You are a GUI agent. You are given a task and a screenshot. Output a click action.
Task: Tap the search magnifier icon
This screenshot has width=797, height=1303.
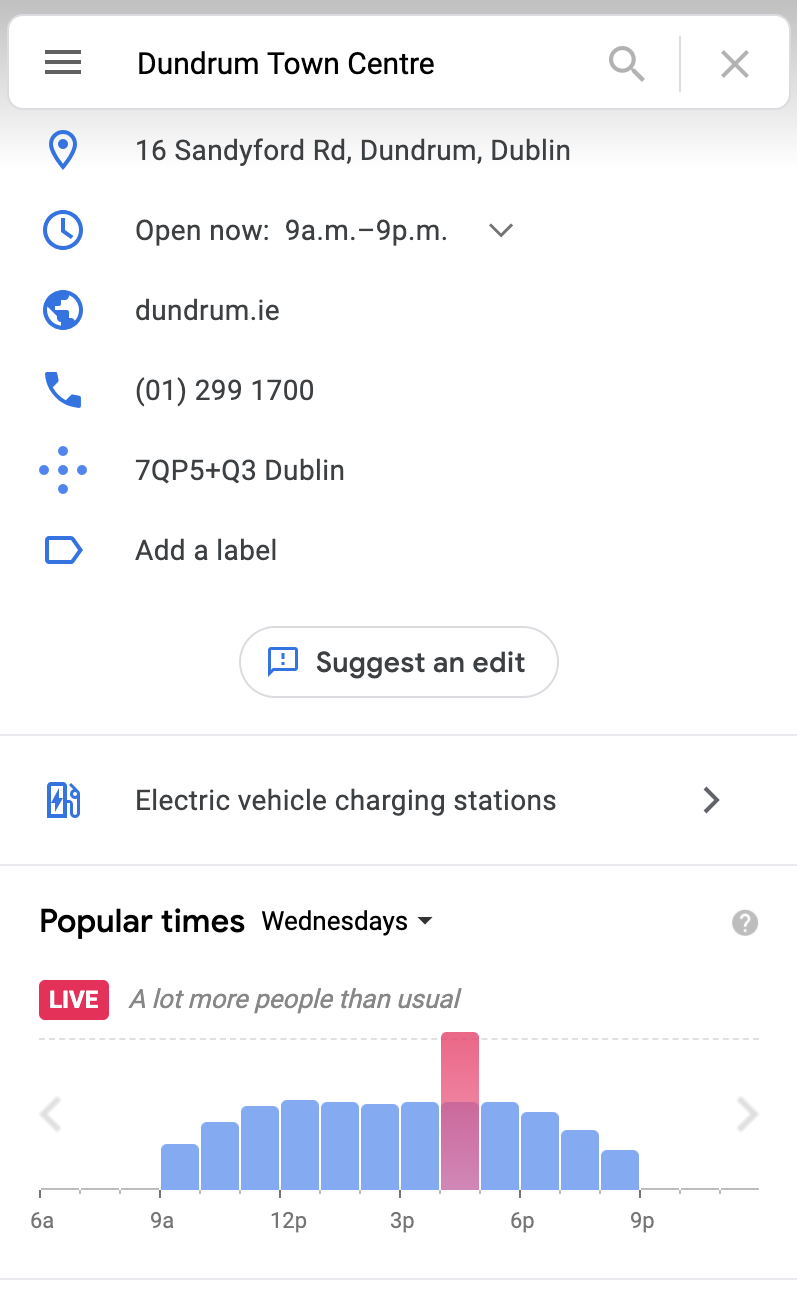click(x=627, y=64)
